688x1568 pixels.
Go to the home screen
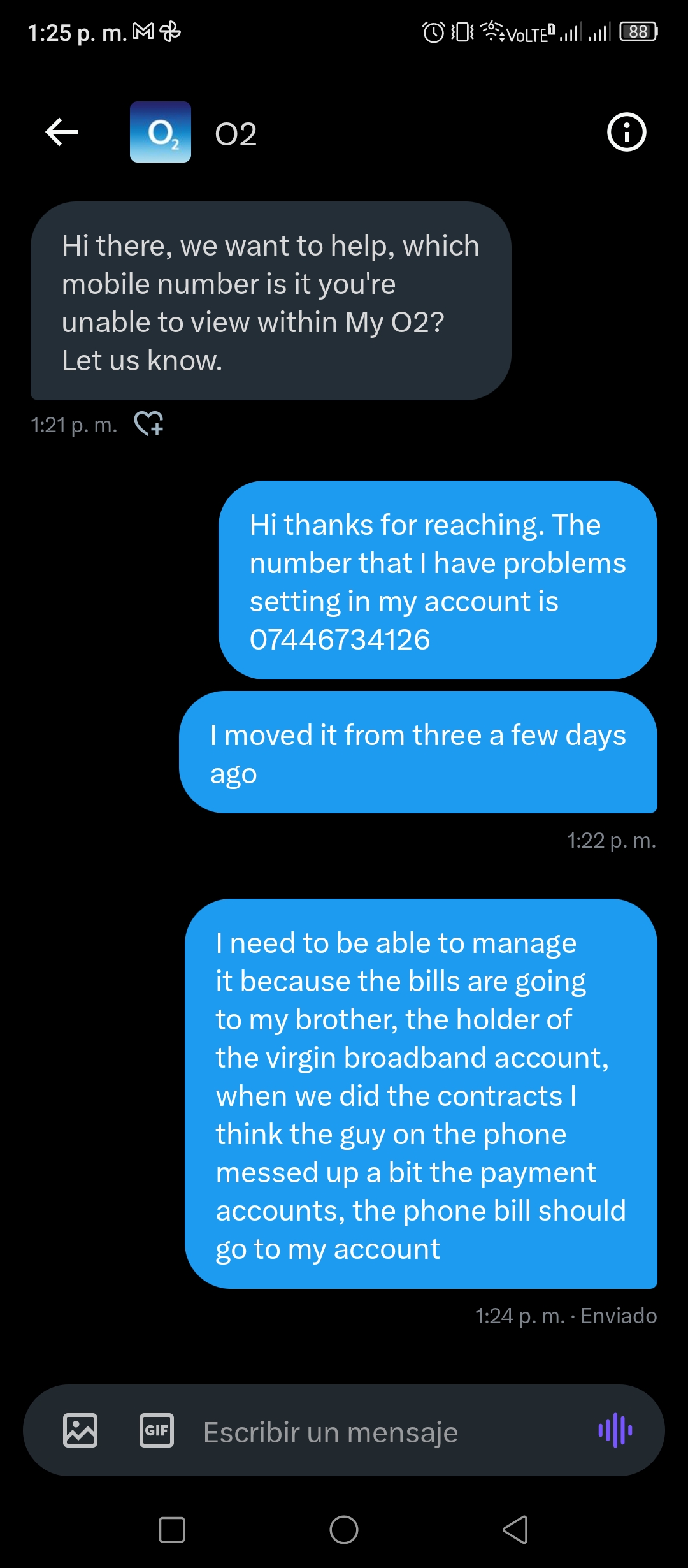(x=344, y=1530)
